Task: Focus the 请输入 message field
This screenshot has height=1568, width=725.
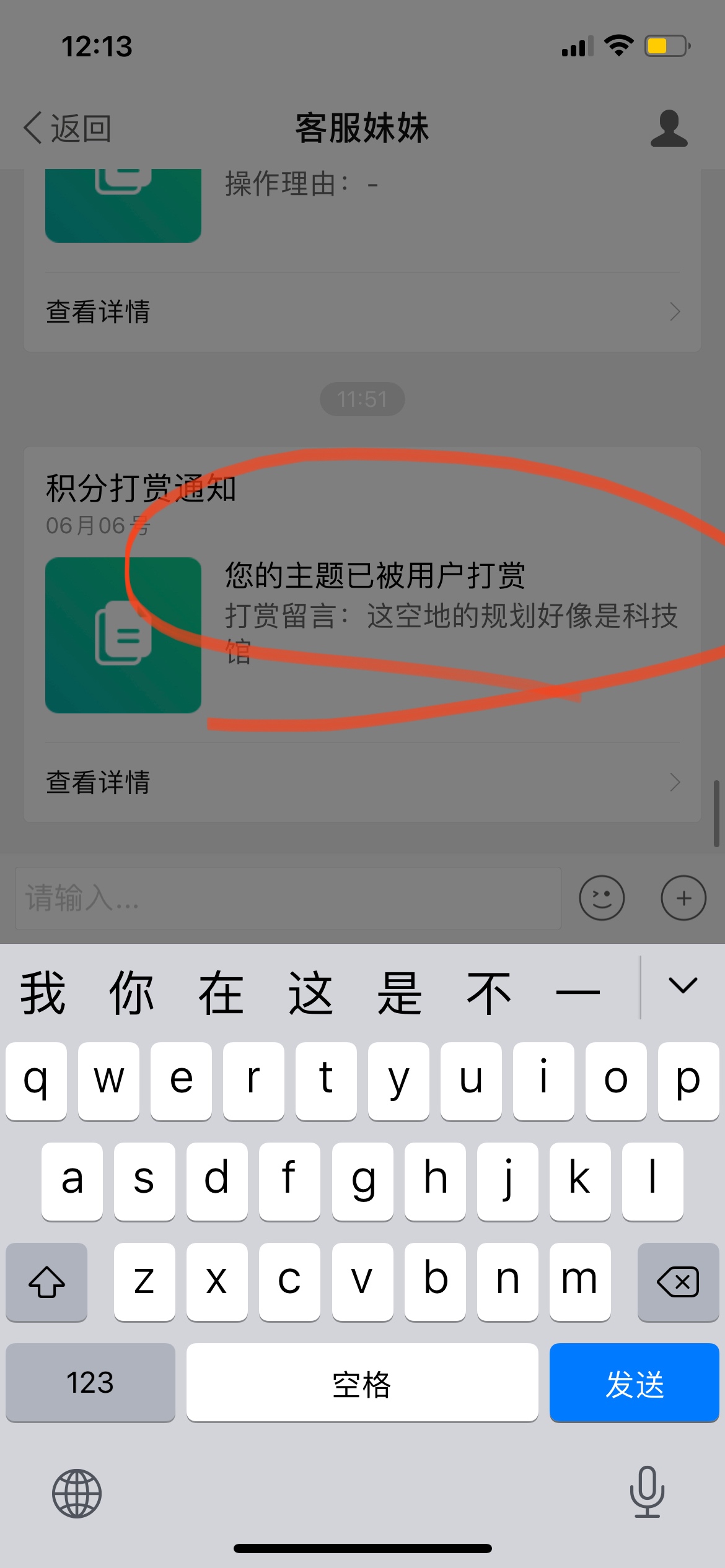Action: click(288, 898)
